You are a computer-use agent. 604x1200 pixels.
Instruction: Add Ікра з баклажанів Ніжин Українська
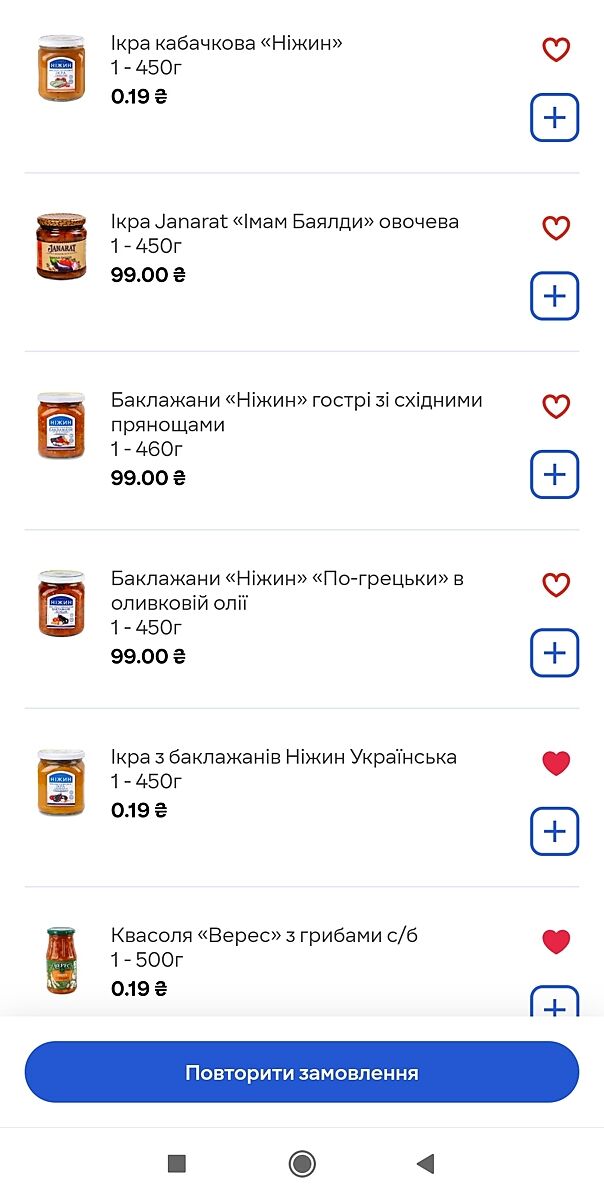click(554, 831)
